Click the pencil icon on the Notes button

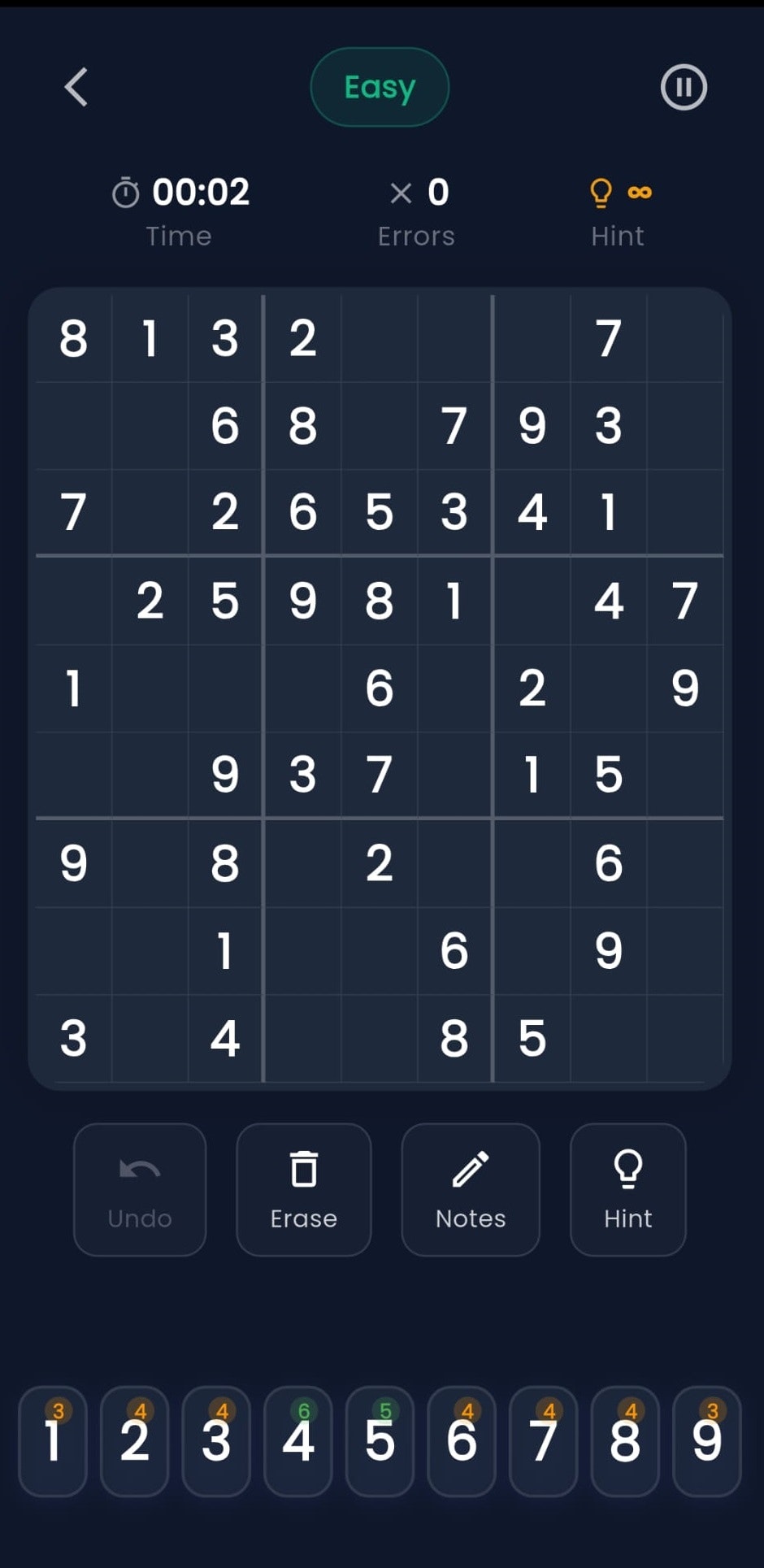click(470, 1169)
